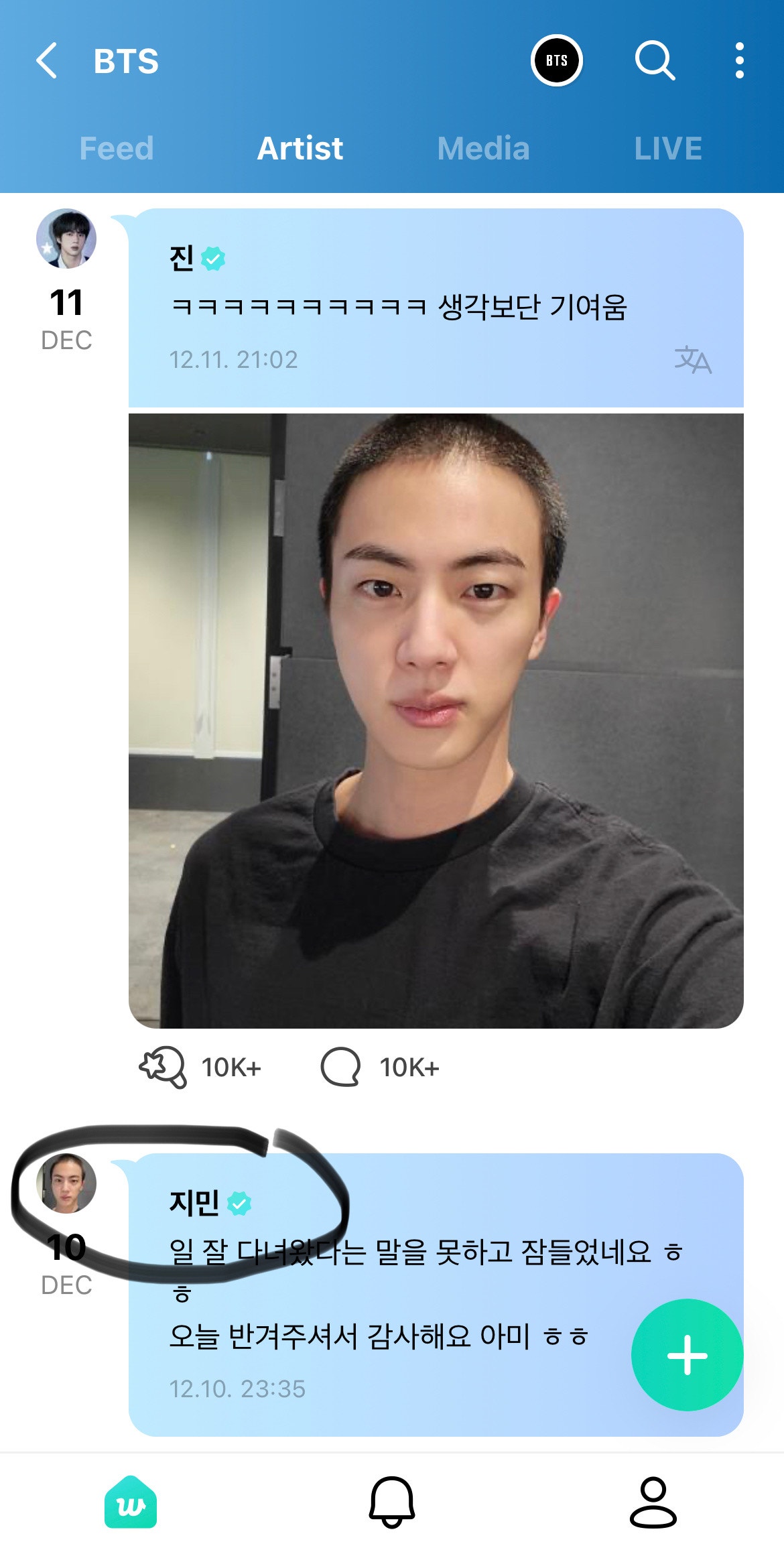Image resolution: width=784 pixels, height=1550 pixels.
Task: Switch to the Media tab
Action: click(x=484, y=149)
